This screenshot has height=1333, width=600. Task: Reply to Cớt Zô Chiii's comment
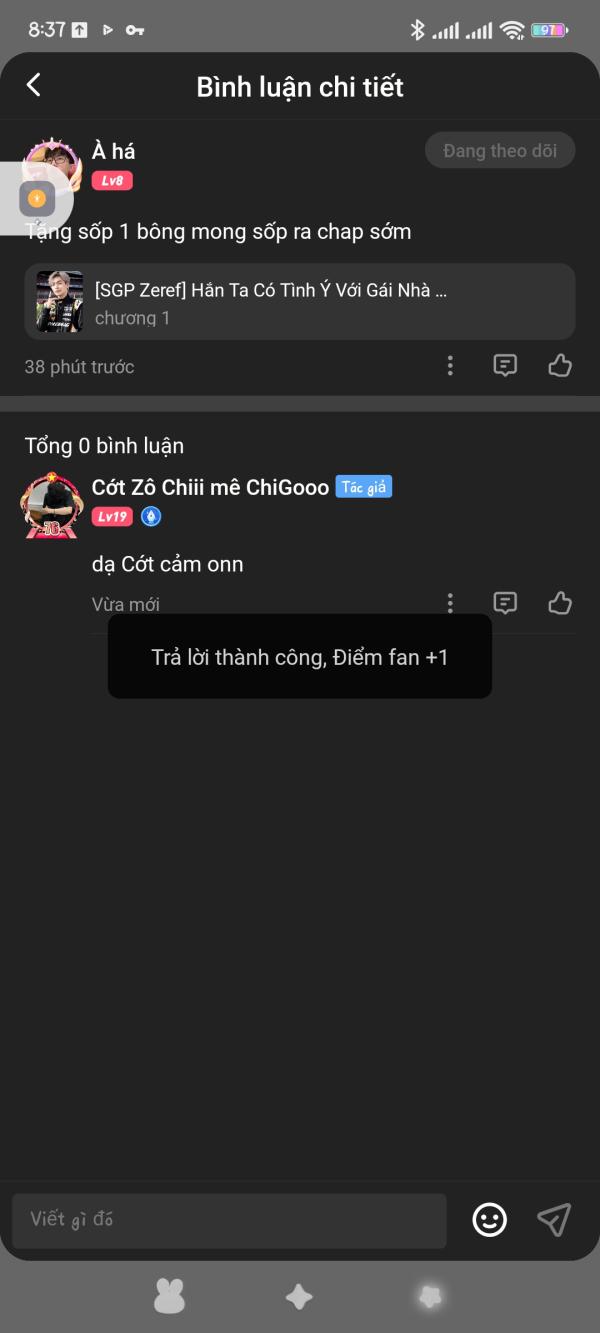506,603
